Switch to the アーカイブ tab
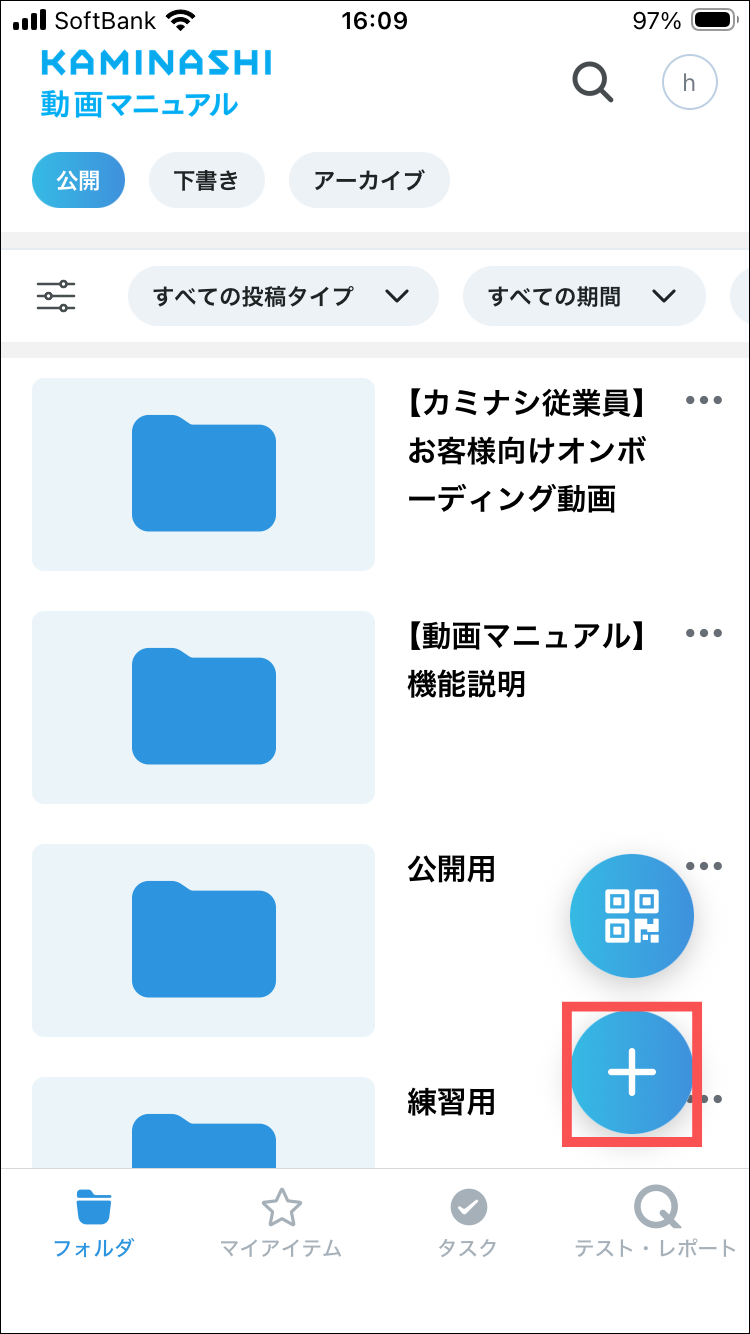 [x=369, y=180]
